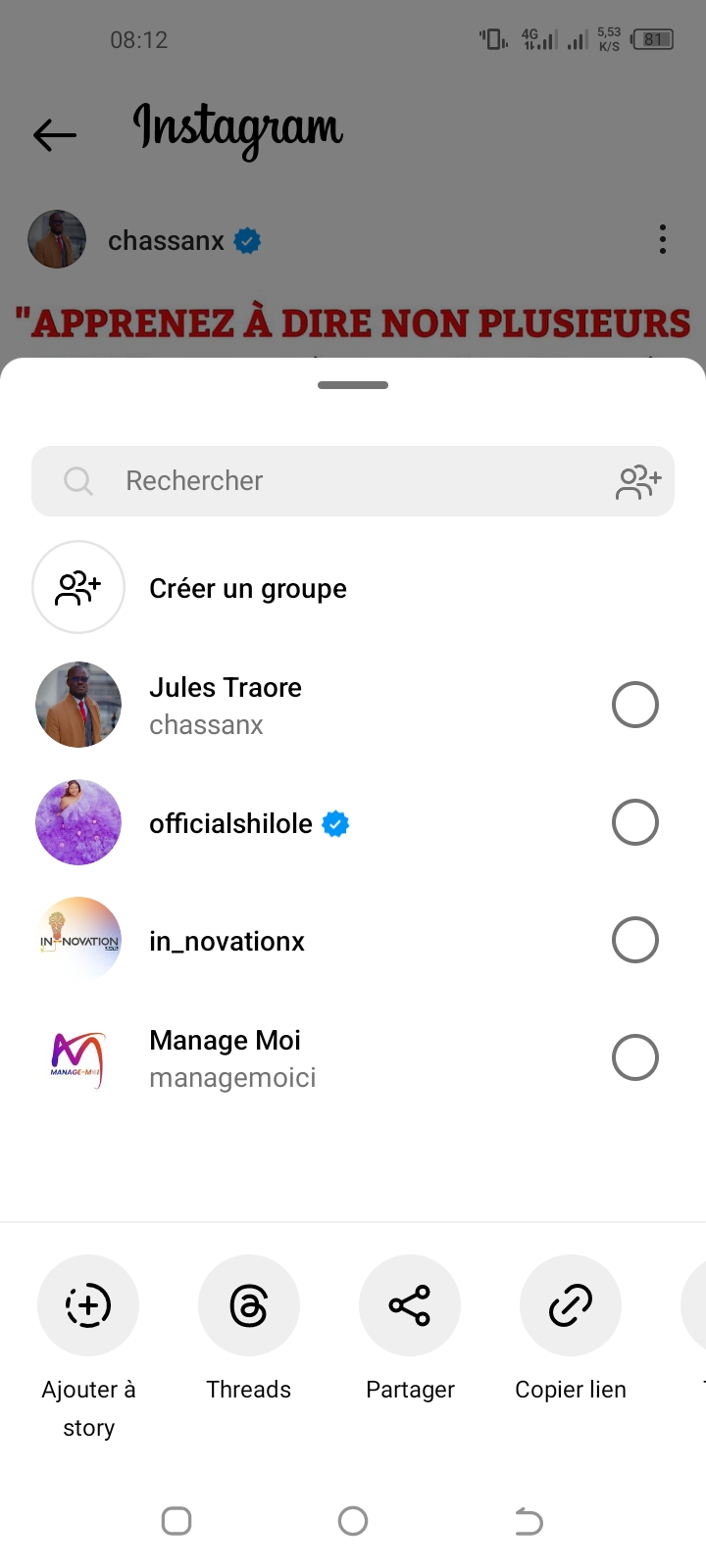Select officialshilole as recipient

pos(634,822)
